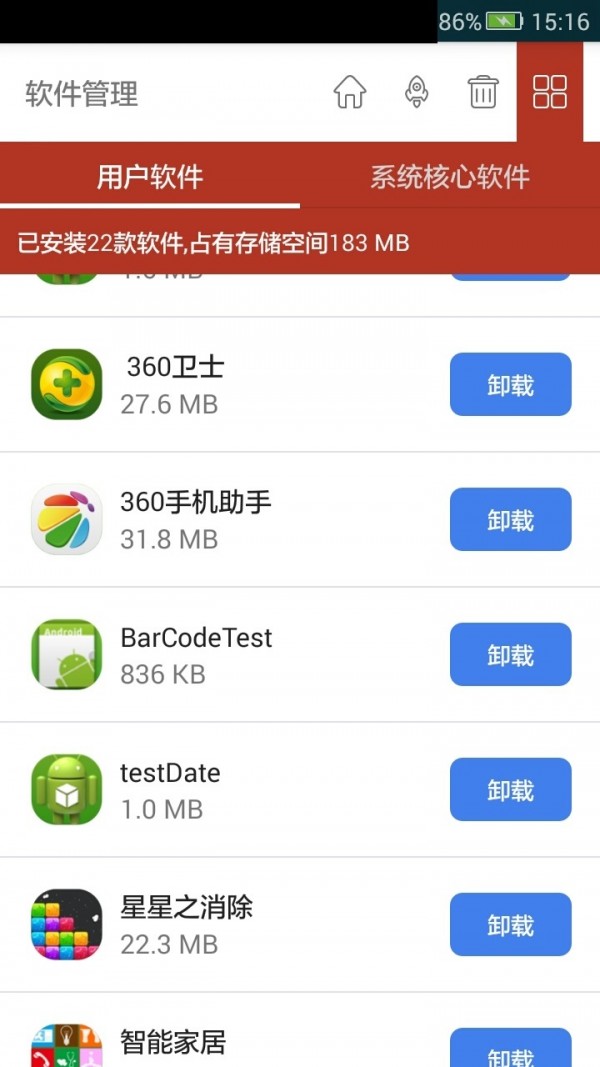
Task: Open the grid view icon
Action: tap(549, 92)
